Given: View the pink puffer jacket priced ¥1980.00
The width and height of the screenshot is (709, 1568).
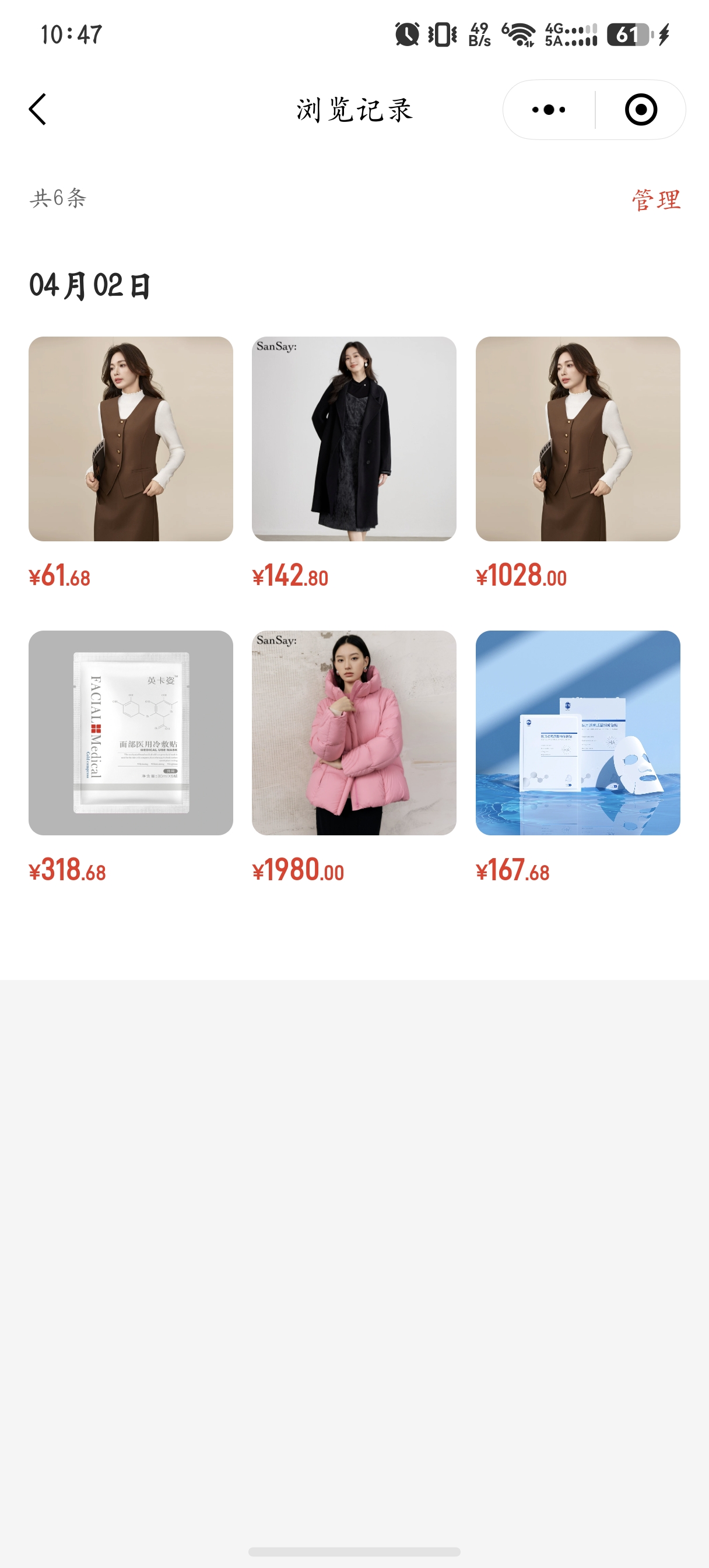Looking at the screenshot, I should tap(354, 732).
